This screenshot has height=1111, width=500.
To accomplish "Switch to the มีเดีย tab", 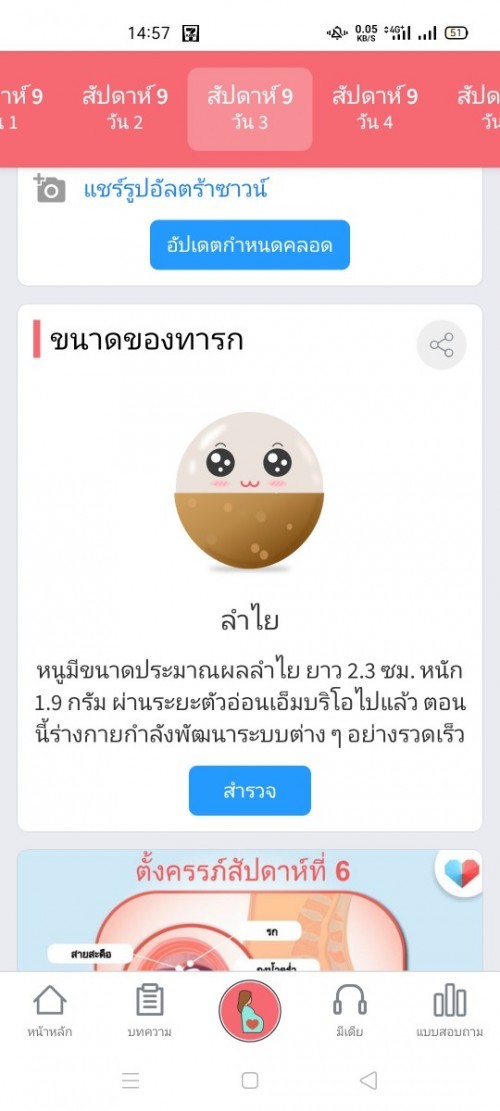I will point(350,1011).
